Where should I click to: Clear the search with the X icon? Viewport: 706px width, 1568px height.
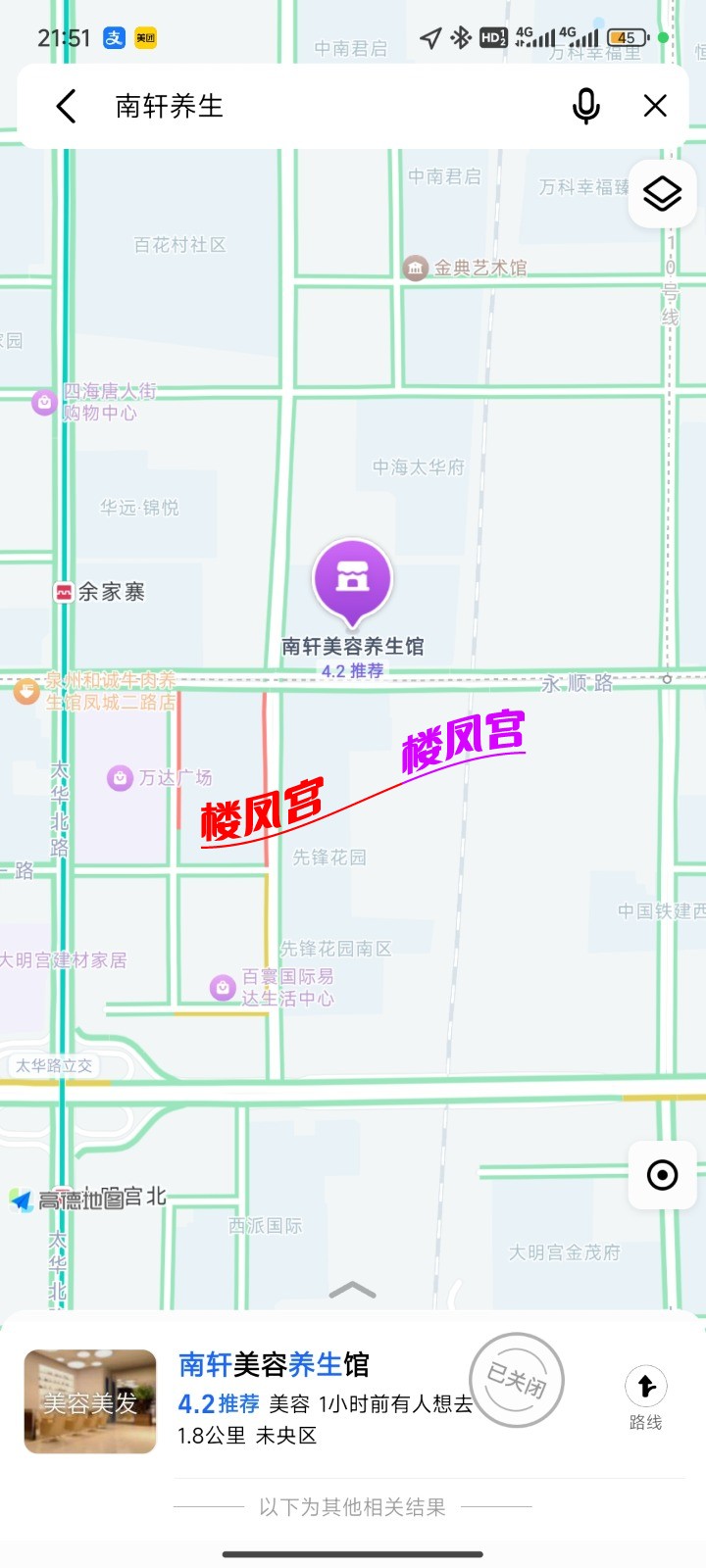[655, 106]
